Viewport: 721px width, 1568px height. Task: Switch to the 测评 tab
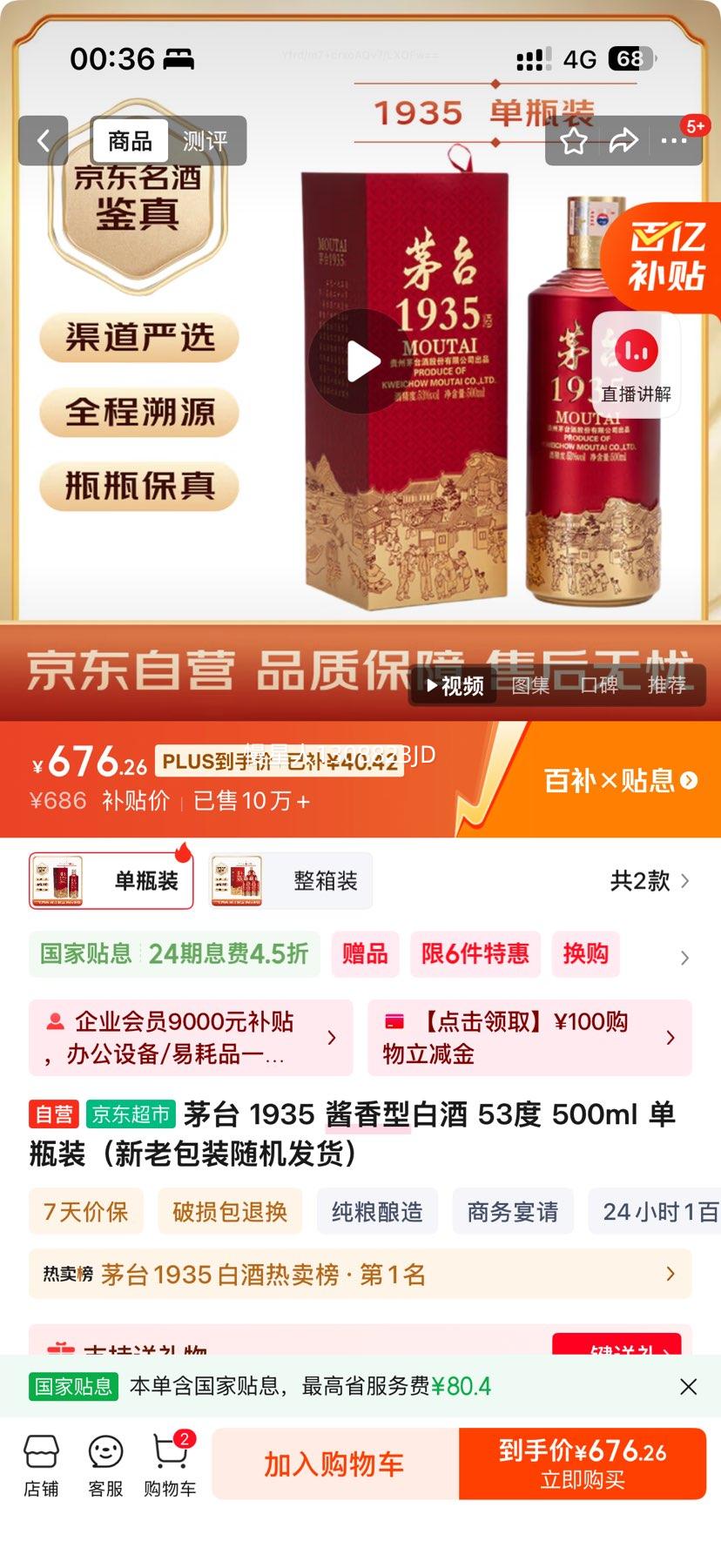pyautogui.click(x=206, y=140)
